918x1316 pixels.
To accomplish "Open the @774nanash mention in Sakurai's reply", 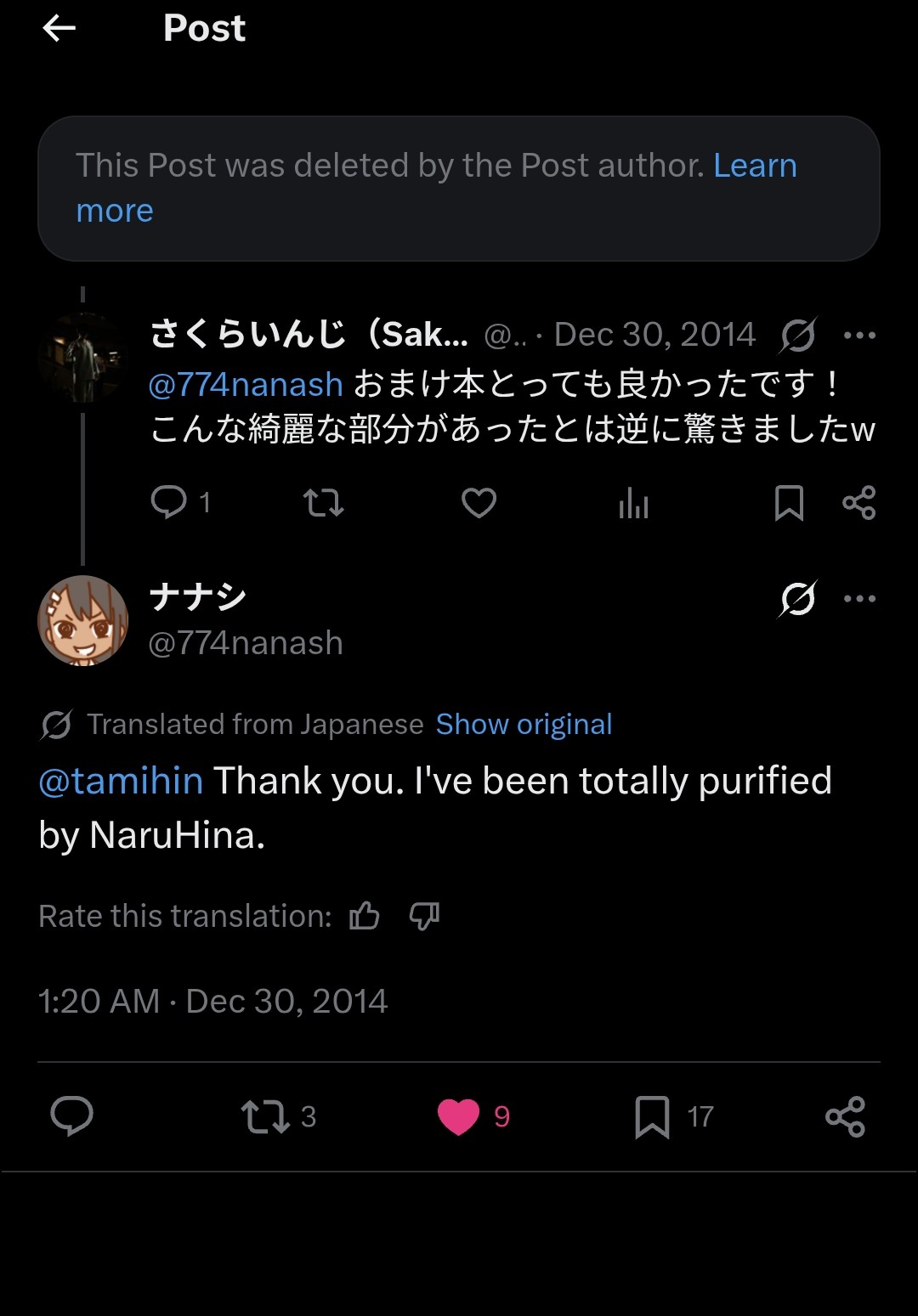I will [x=246, y=385].
